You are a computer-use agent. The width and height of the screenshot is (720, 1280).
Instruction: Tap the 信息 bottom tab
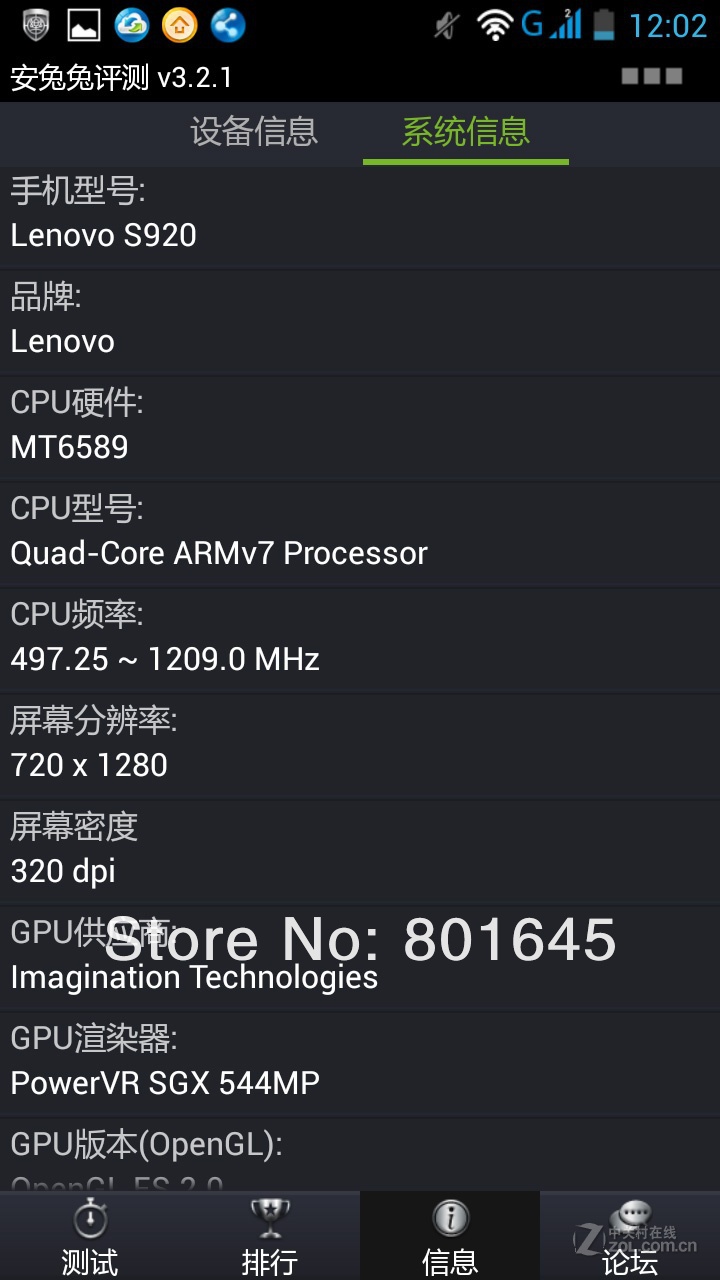tap(450, 1238)
